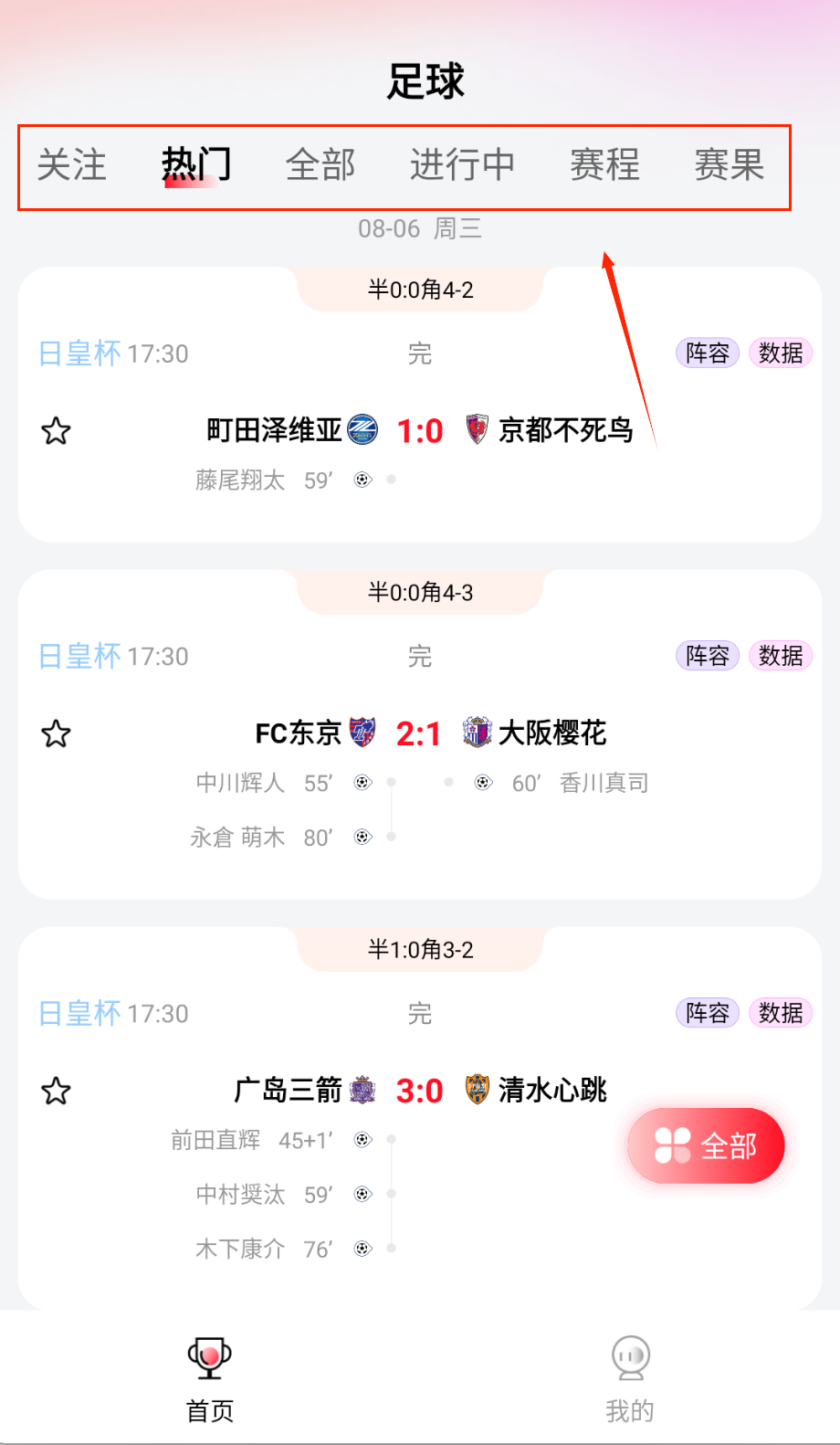Tap the floating red 全部 button
Screen dimensions: 840x1445
(706, 1145)
